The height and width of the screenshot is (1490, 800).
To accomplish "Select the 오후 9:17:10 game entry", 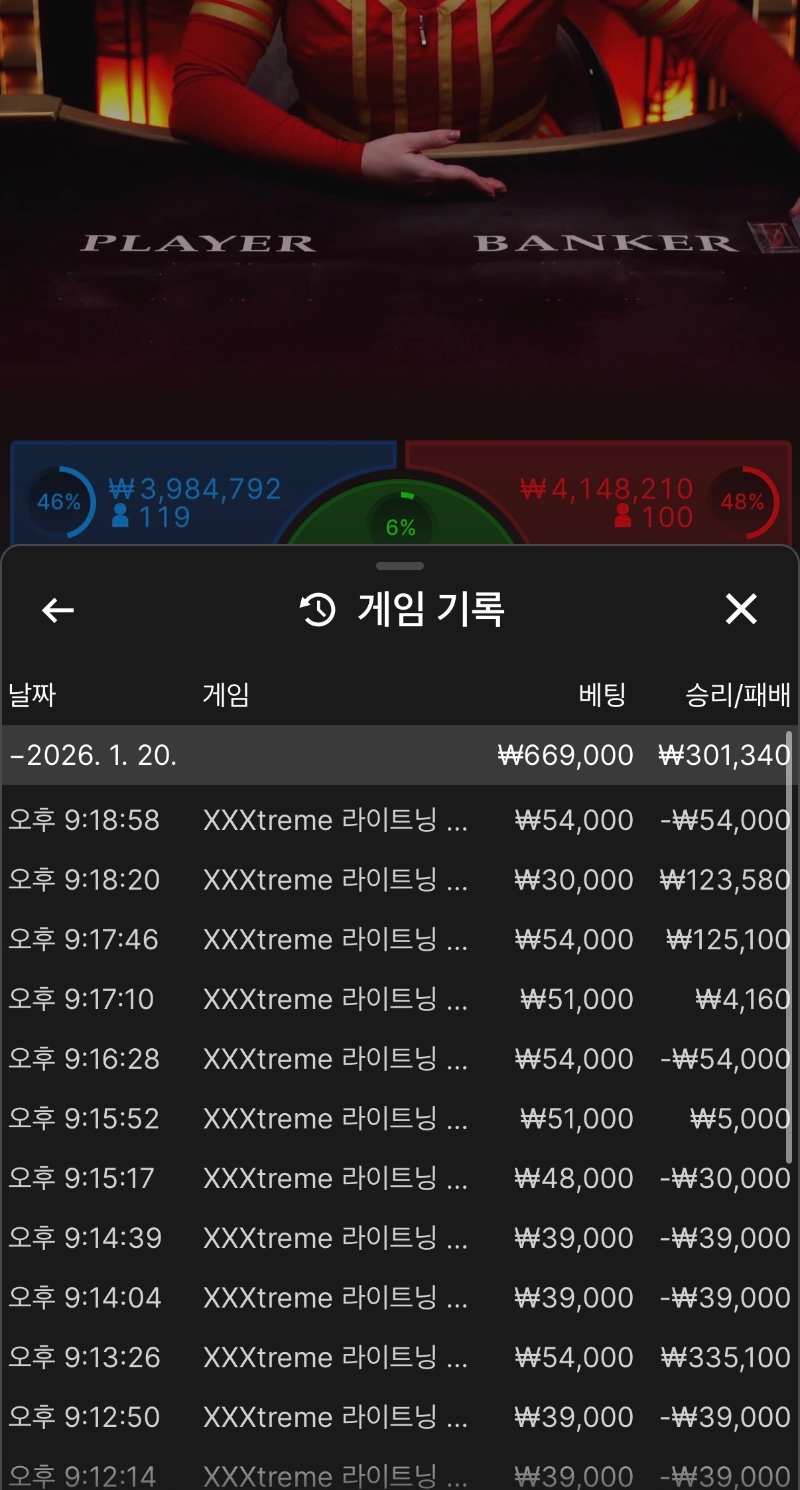I will pyautogui.click(x=398, y=999).
